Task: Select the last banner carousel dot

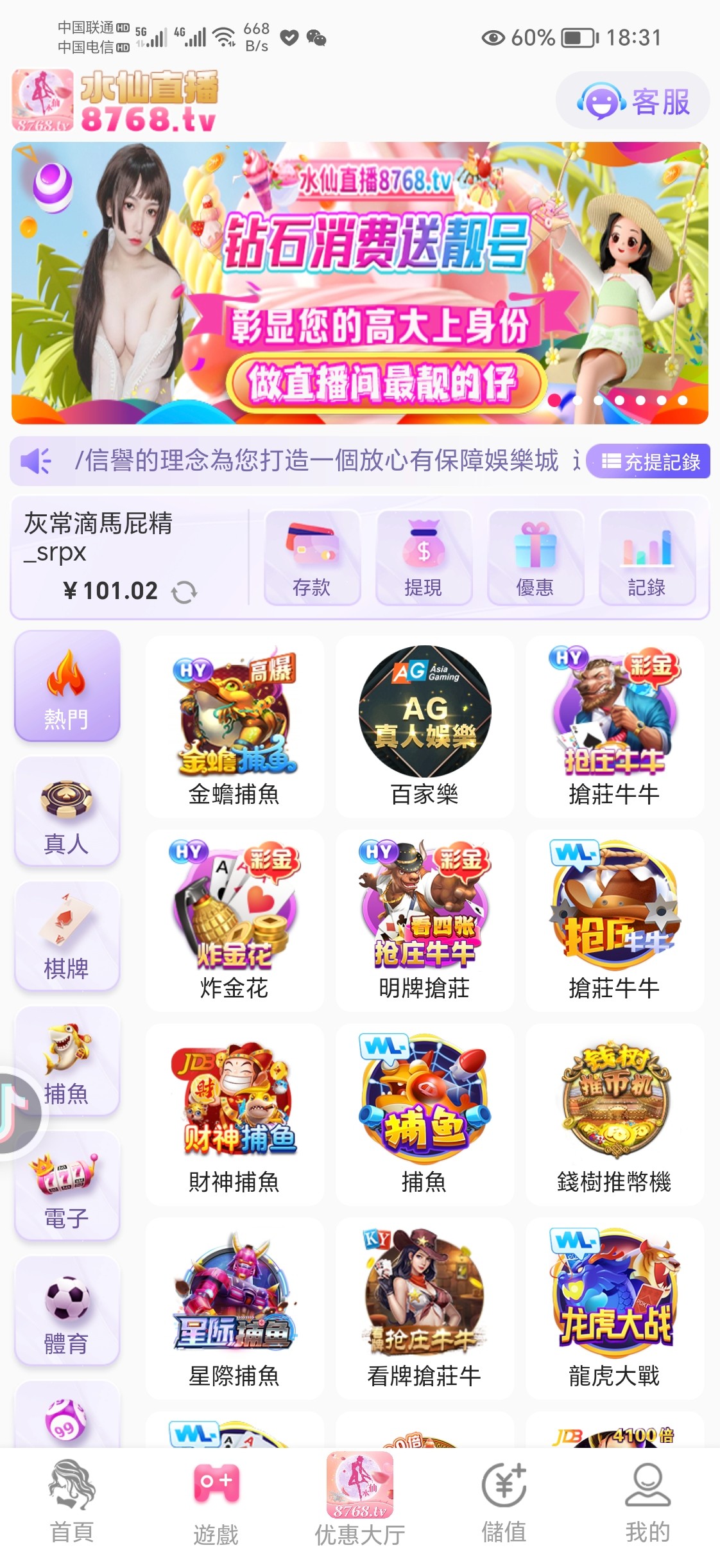Action: coord(683,399)
